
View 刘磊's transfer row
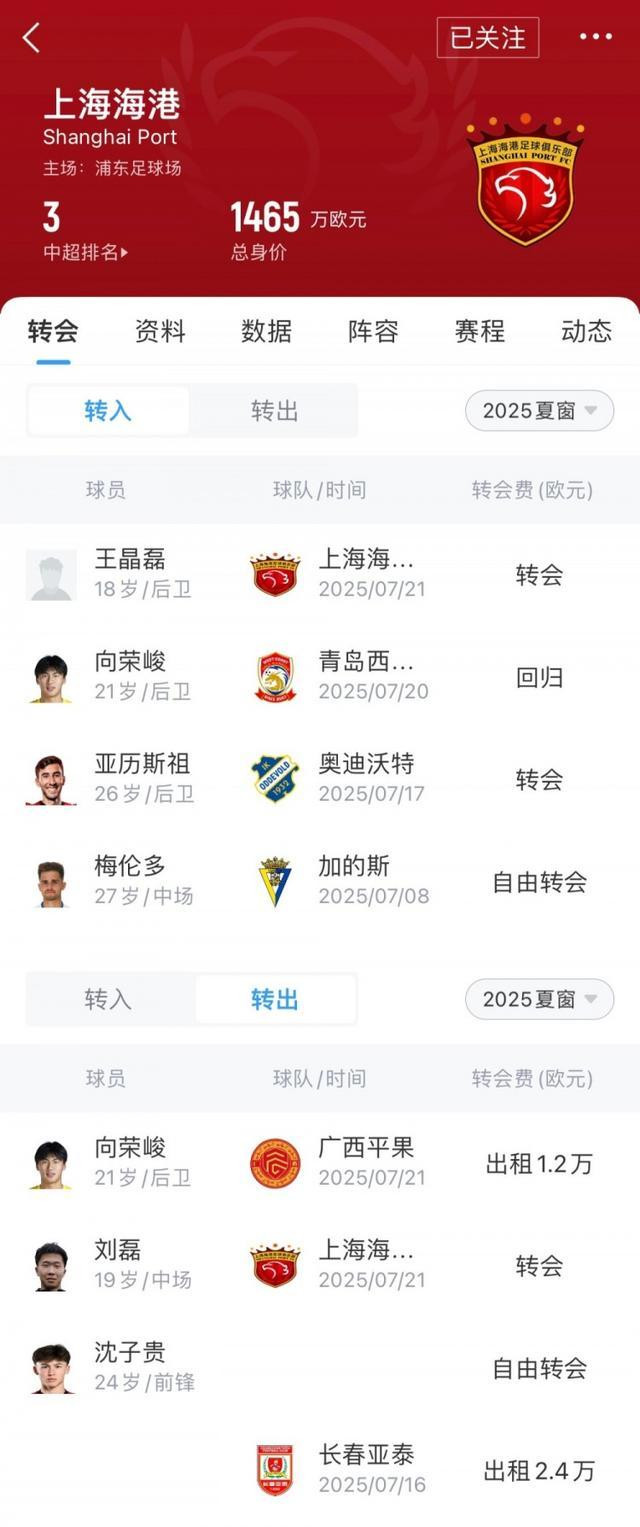point(320,1265)
